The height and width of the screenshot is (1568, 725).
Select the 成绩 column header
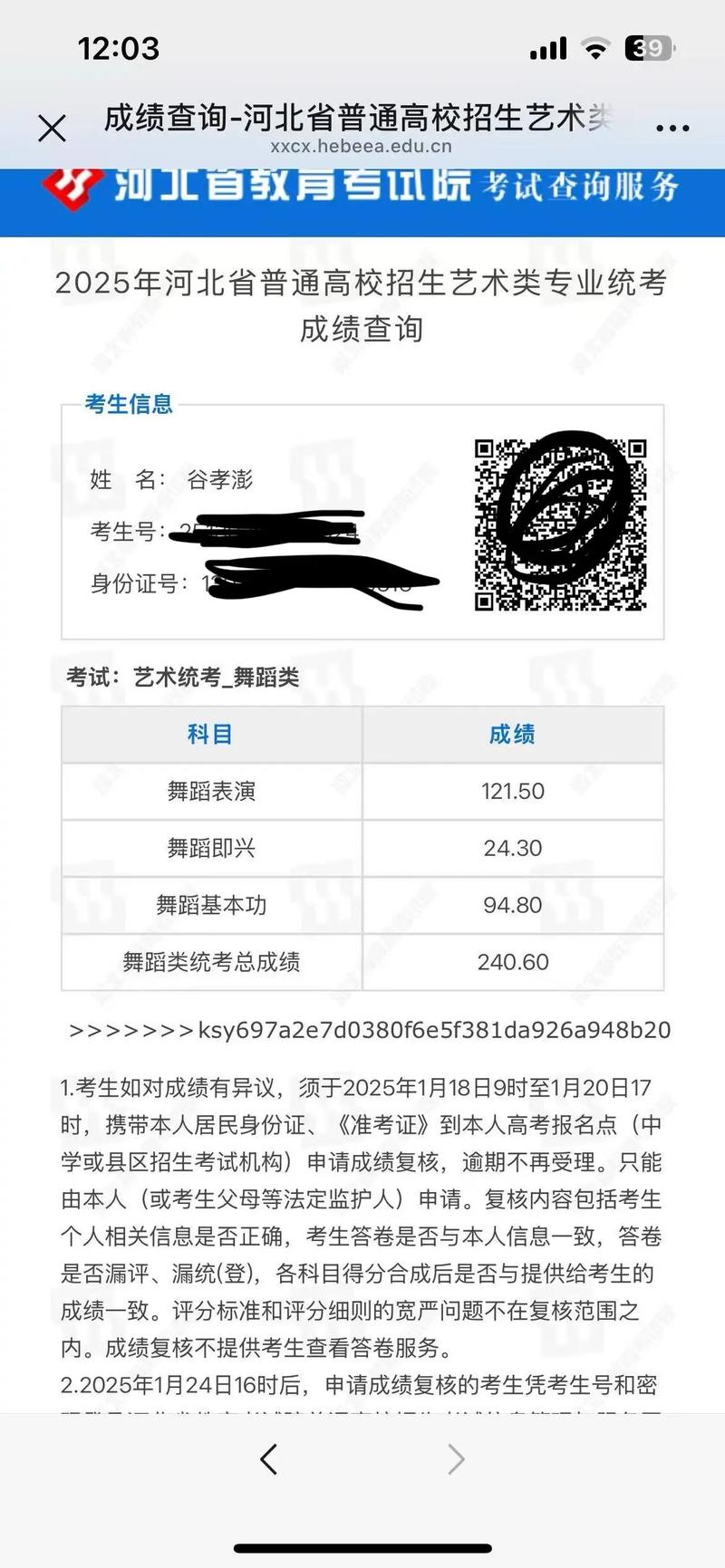[x=513, y=735]
